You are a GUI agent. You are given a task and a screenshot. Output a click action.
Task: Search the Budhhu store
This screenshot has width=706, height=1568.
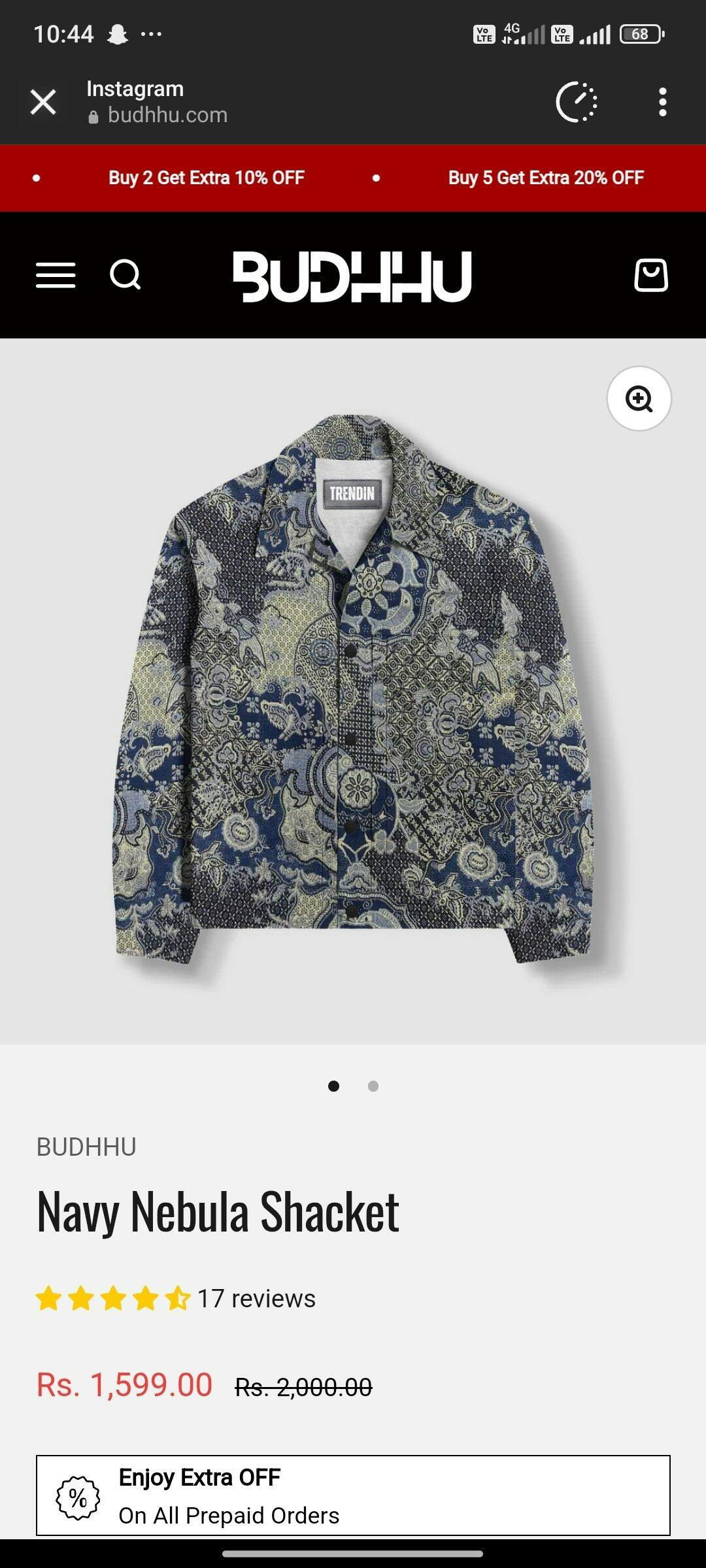(x=126, y=275)
